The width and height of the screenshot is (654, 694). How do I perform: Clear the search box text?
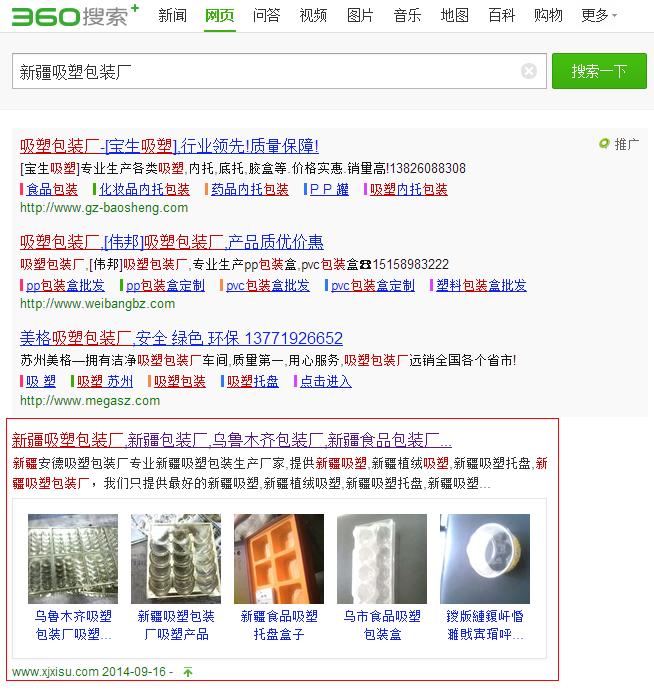[x=529, y=71]
